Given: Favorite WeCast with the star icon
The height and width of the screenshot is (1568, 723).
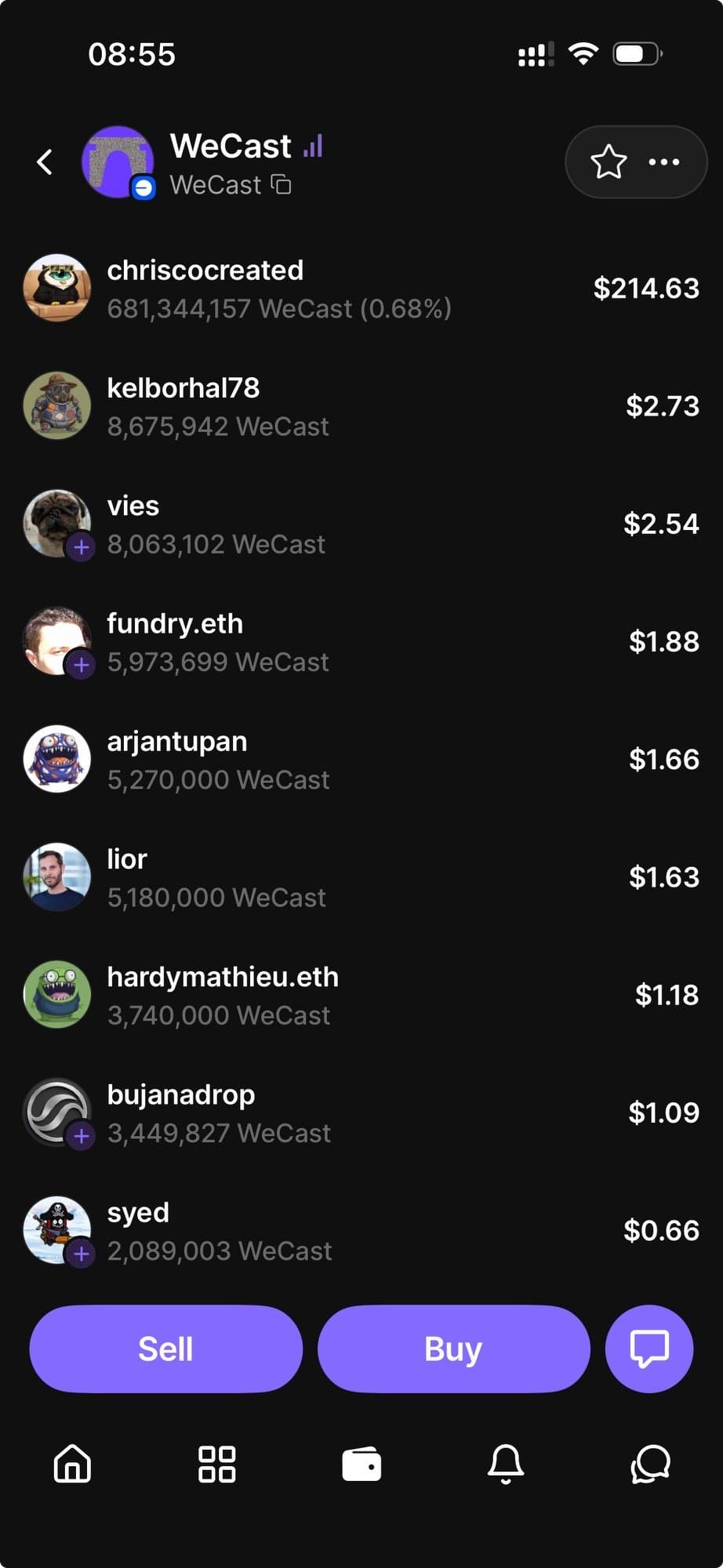Looking at the screenshot, I should [x=608, y=162].
